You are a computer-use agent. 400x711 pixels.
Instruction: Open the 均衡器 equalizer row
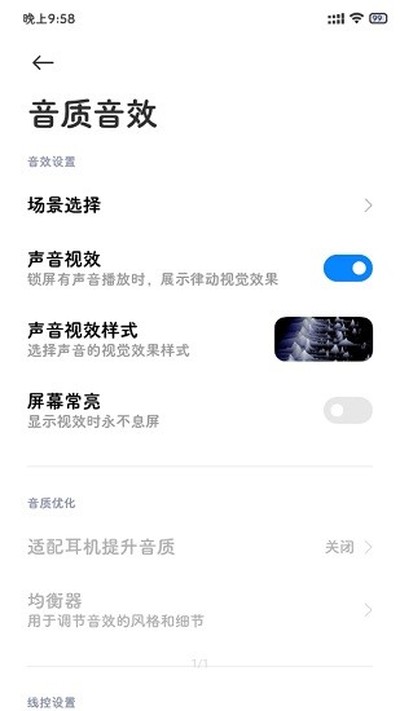click(200, 609)
